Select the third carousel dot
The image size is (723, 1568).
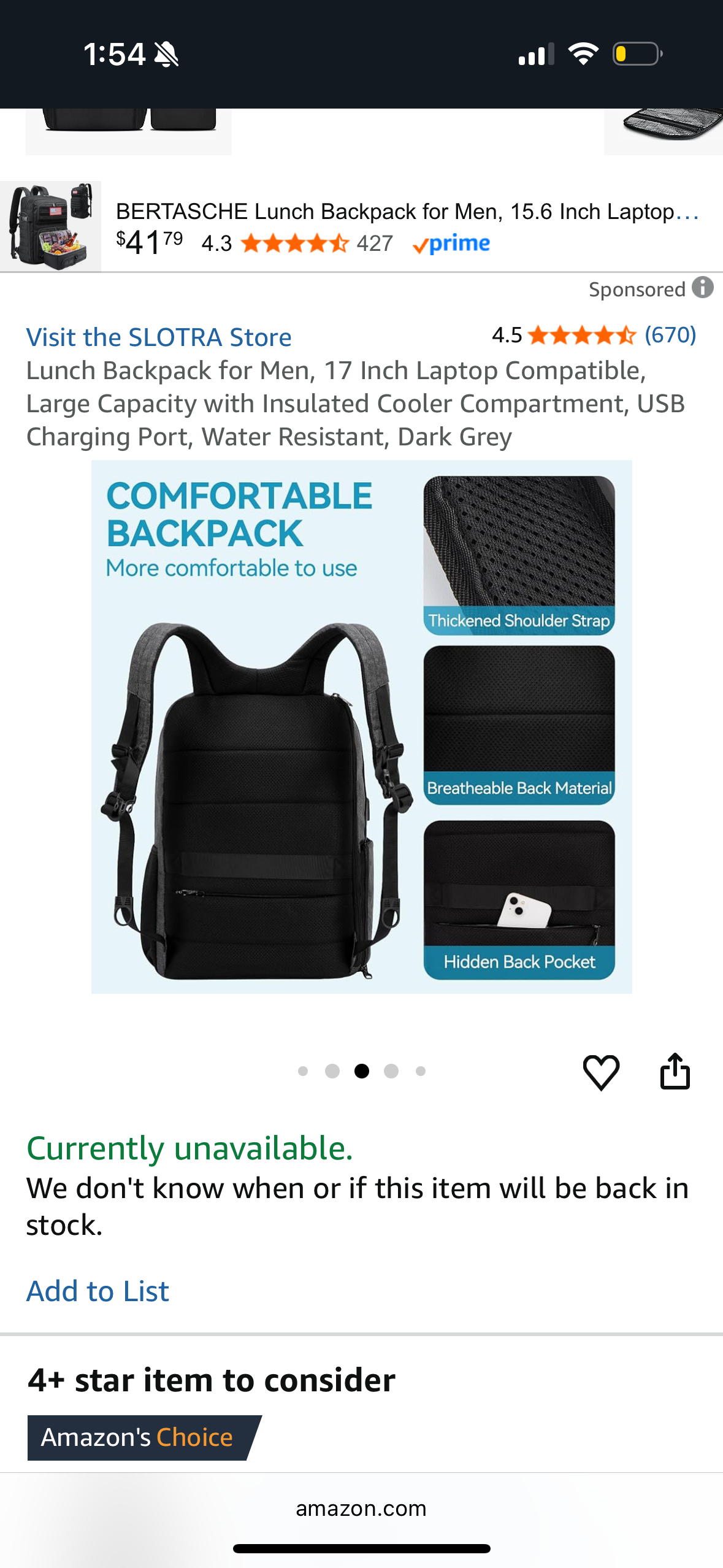362,1071
